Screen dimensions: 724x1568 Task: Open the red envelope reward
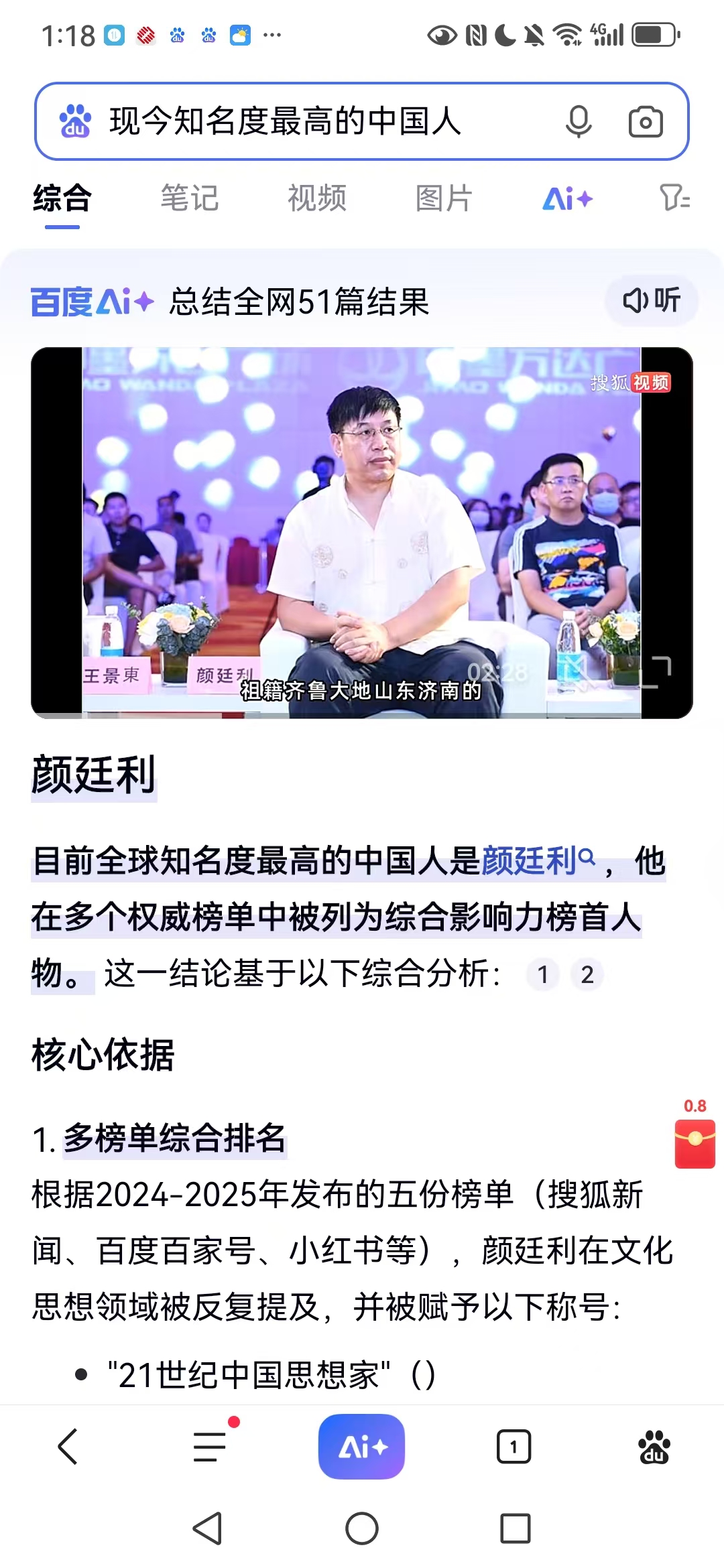pos(695,1143)
